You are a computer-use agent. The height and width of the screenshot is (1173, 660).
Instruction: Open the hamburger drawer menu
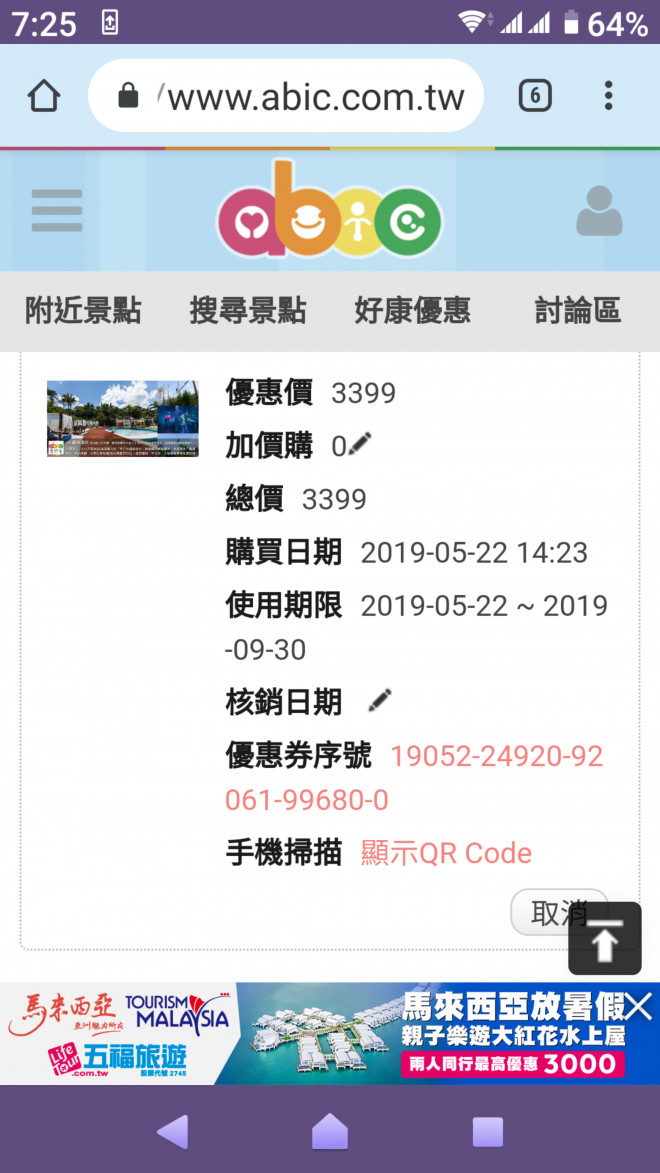click(56, 210)
